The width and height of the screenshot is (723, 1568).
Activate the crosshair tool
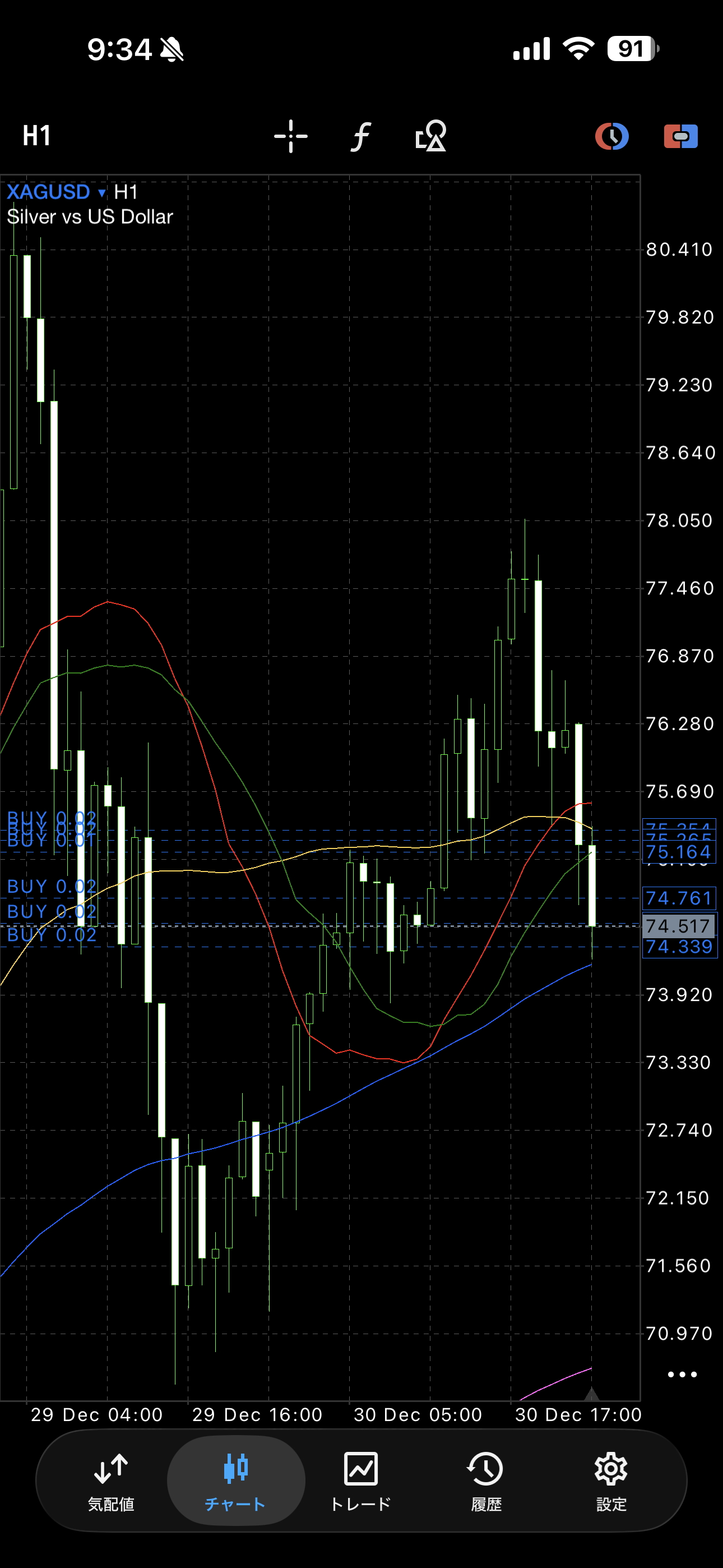(x=290, y=136)
